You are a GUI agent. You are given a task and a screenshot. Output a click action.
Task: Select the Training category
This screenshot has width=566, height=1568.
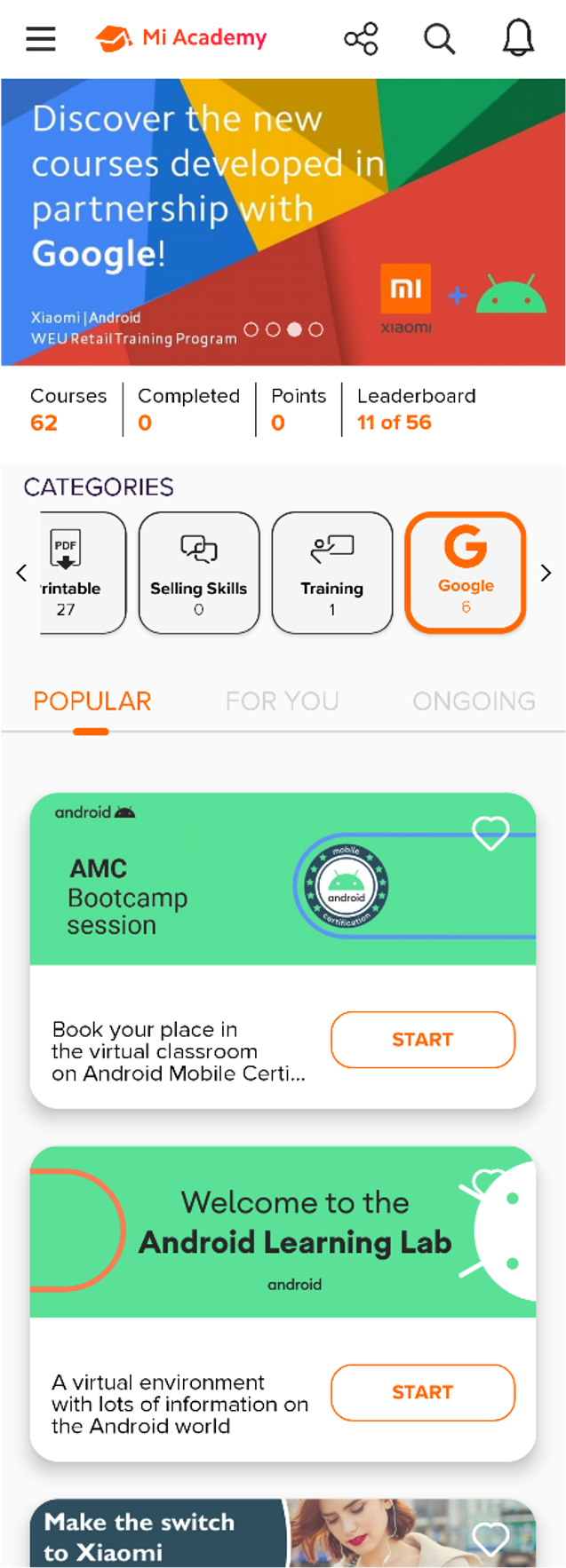[x=331, y=573]
